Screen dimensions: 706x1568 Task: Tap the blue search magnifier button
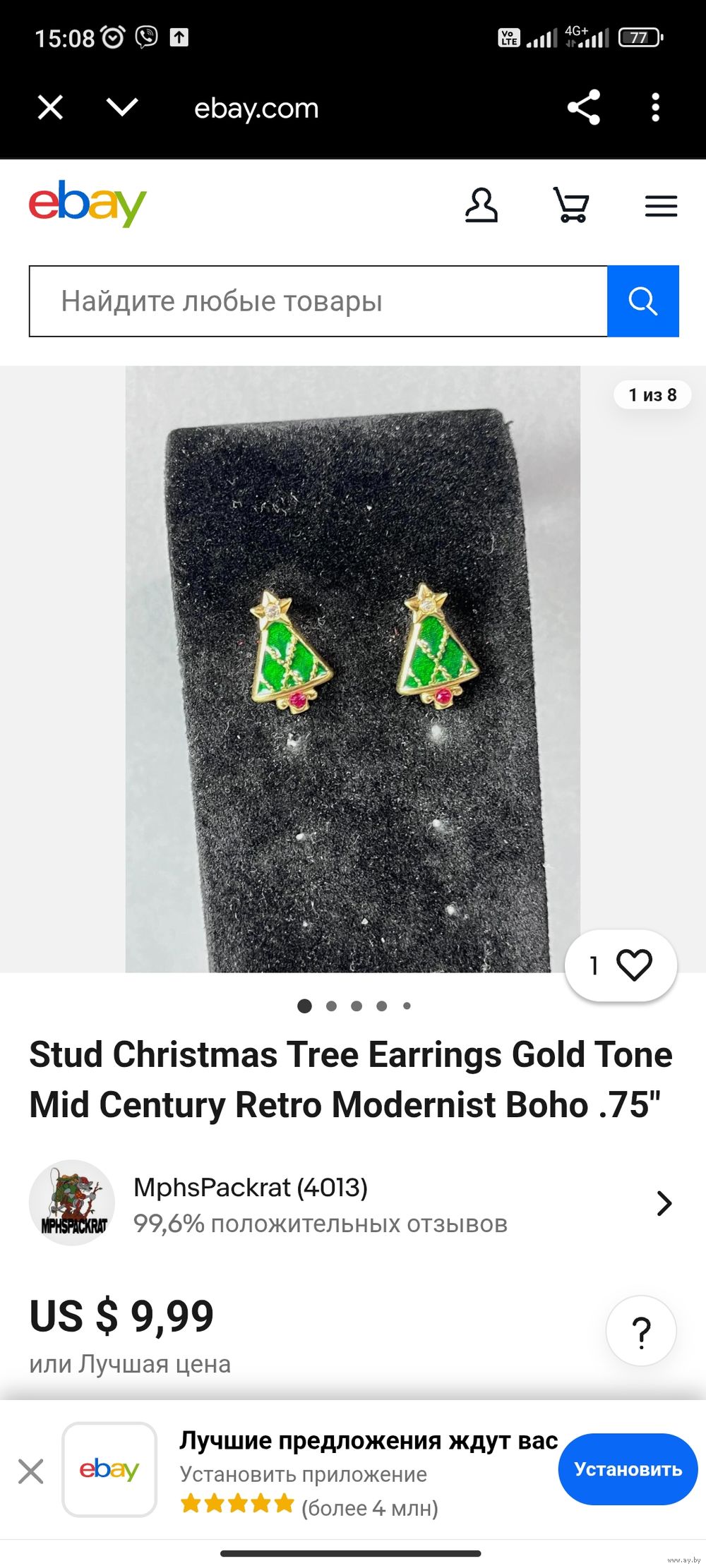pyautogui.click(x=642, y=301)
